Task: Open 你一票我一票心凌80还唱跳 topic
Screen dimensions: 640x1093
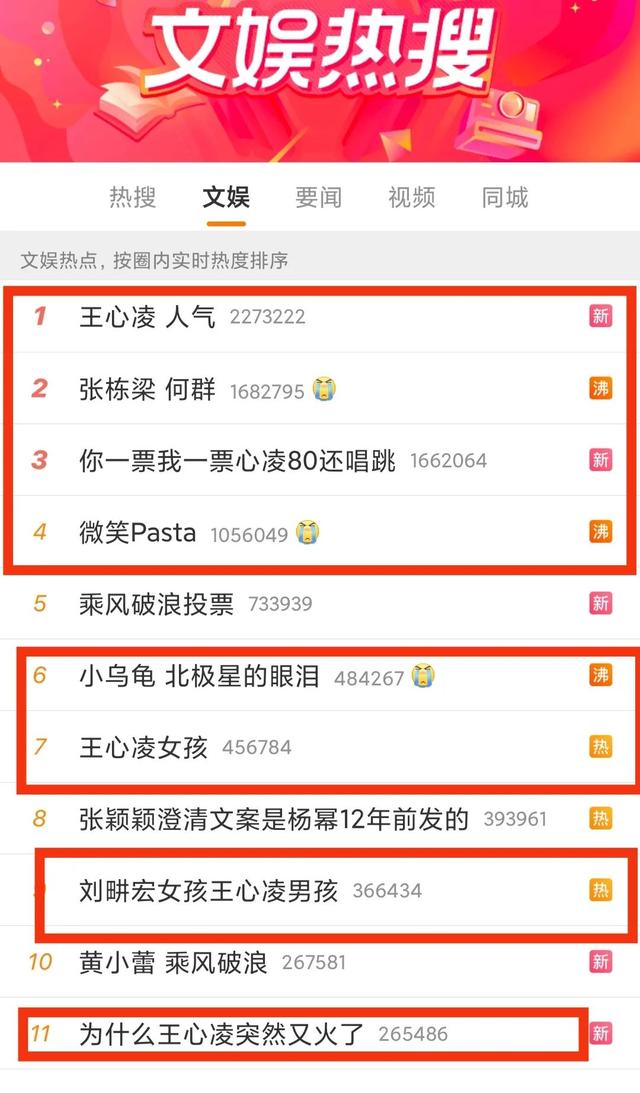Action: point(237,461)
